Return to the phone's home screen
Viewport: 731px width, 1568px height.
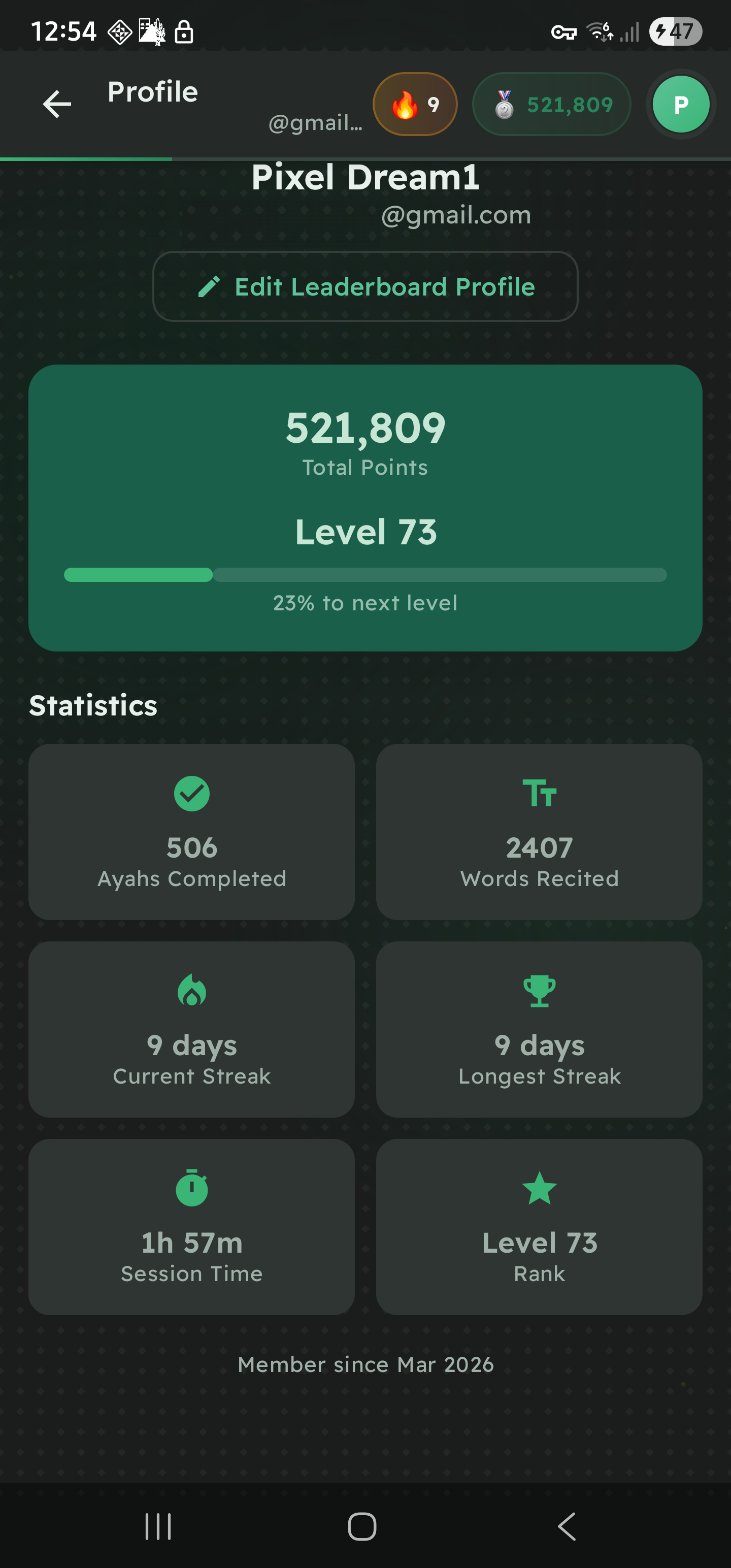[362, 1526]
